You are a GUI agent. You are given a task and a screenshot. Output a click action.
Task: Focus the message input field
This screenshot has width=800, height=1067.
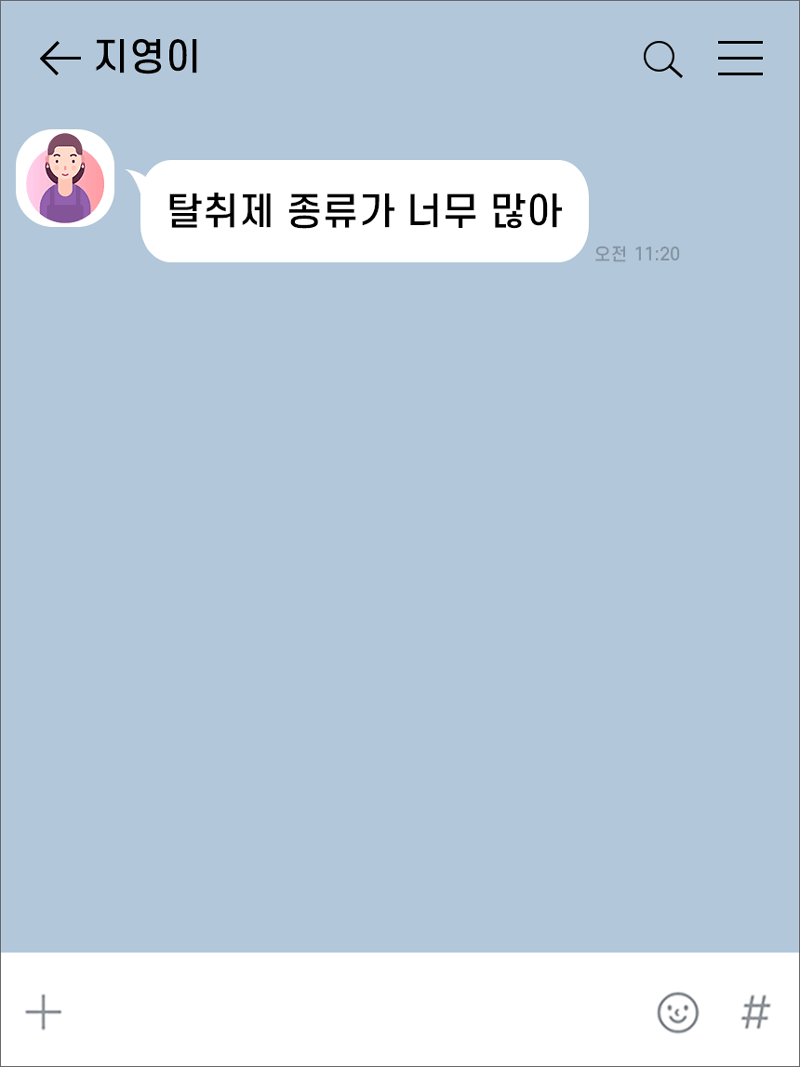pos(350,1012)
